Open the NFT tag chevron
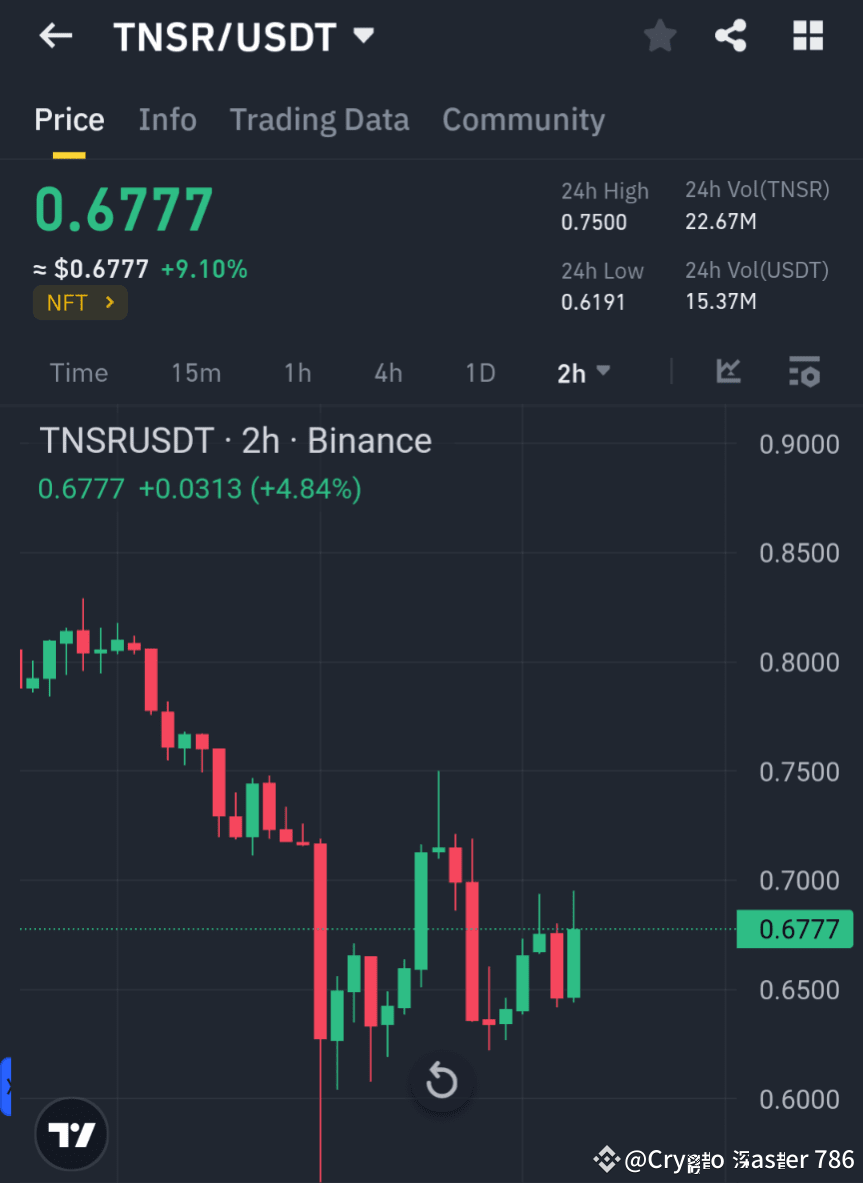The image size is (863, 1183). 108,302
